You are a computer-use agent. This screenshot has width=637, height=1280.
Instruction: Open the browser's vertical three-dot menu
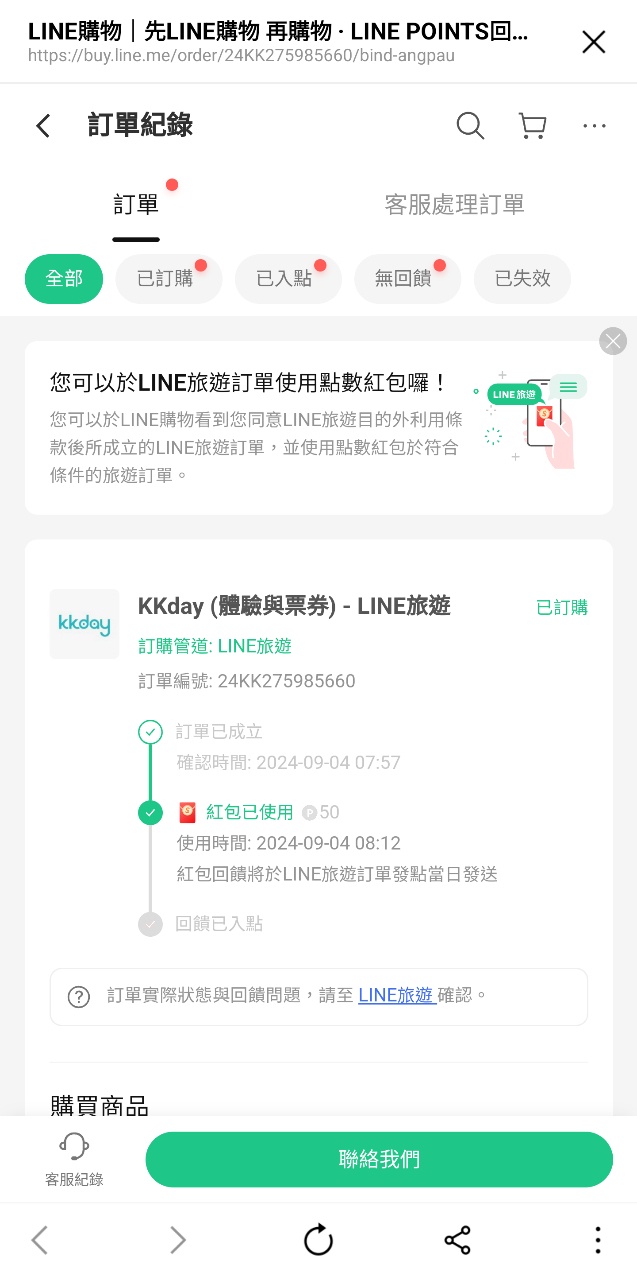coord(597,1241)
